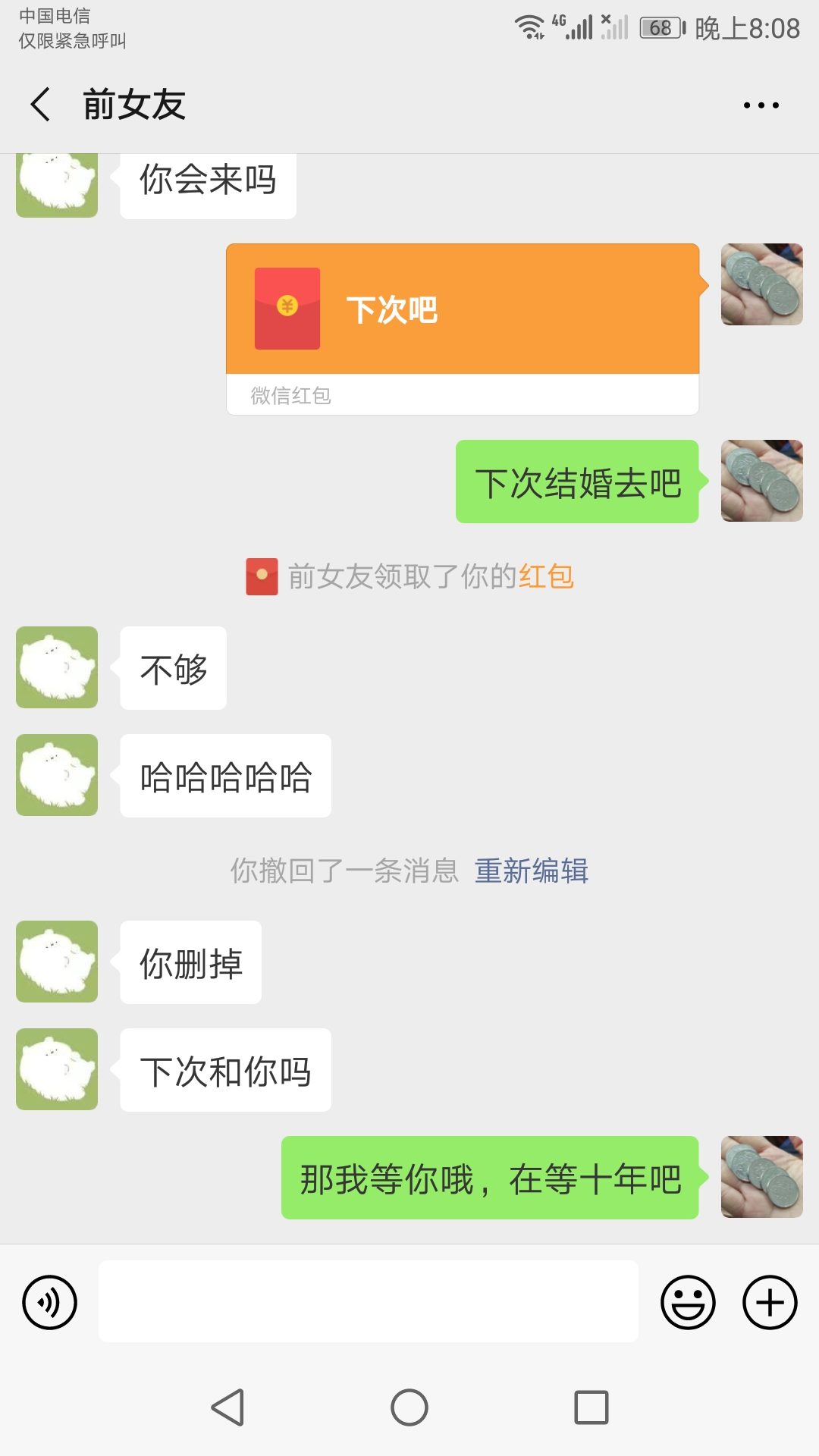Open the chat info overflow menu
This screenshot has width=819, height=1456.
coord(761,105)
